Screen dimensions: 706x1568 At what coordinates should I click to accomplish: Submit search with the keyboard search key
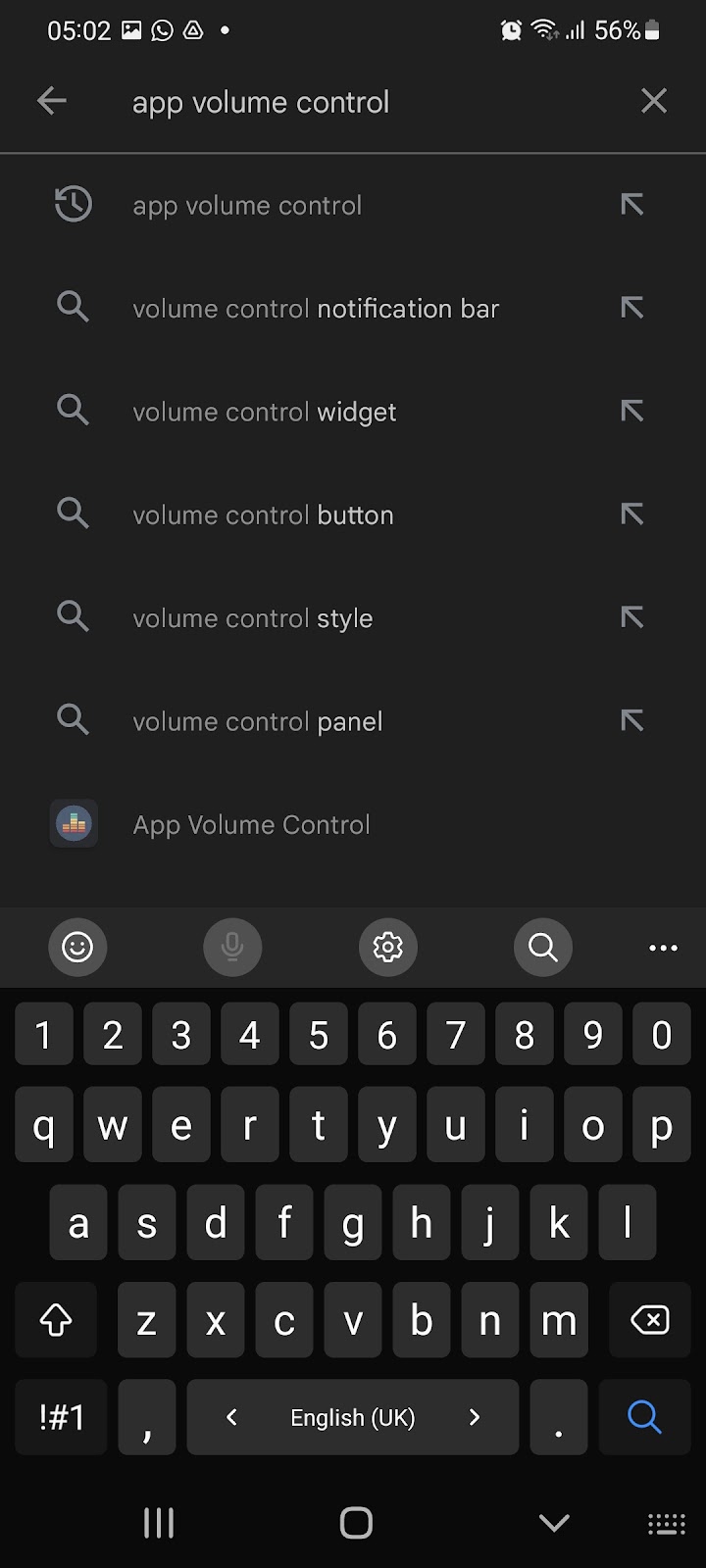coord(644,1417)
